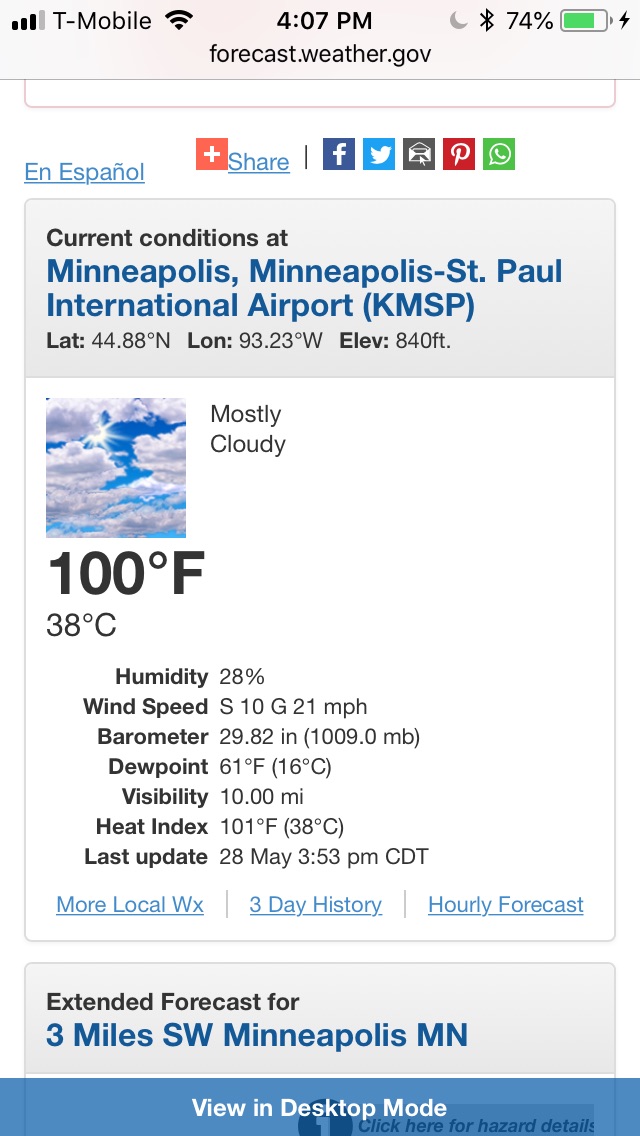Tap the Share link
Image resolution: width=640 pixels, height=1136 pixels.
(x=259, y=162)
